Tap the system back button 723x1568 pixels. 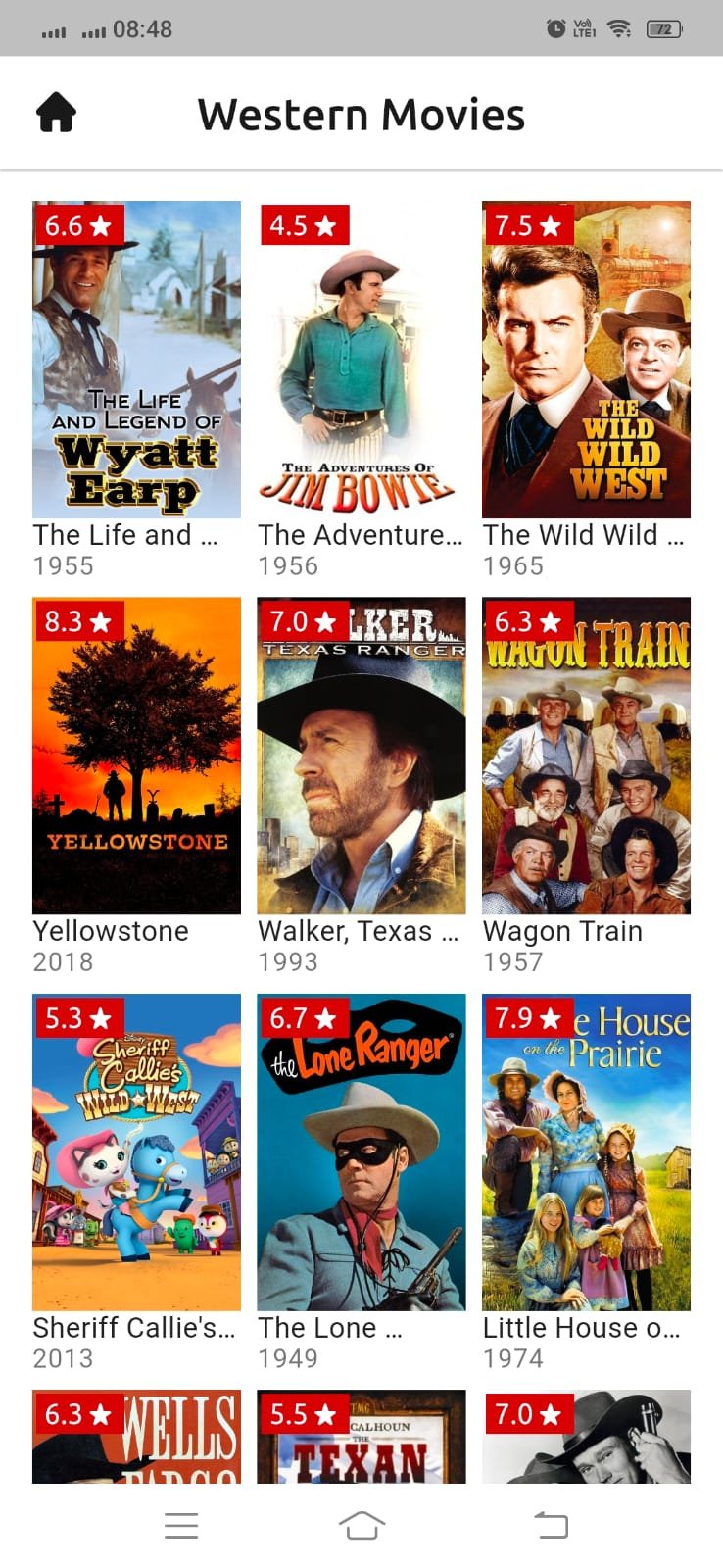pyautogui.click(x=551, y=1525)
